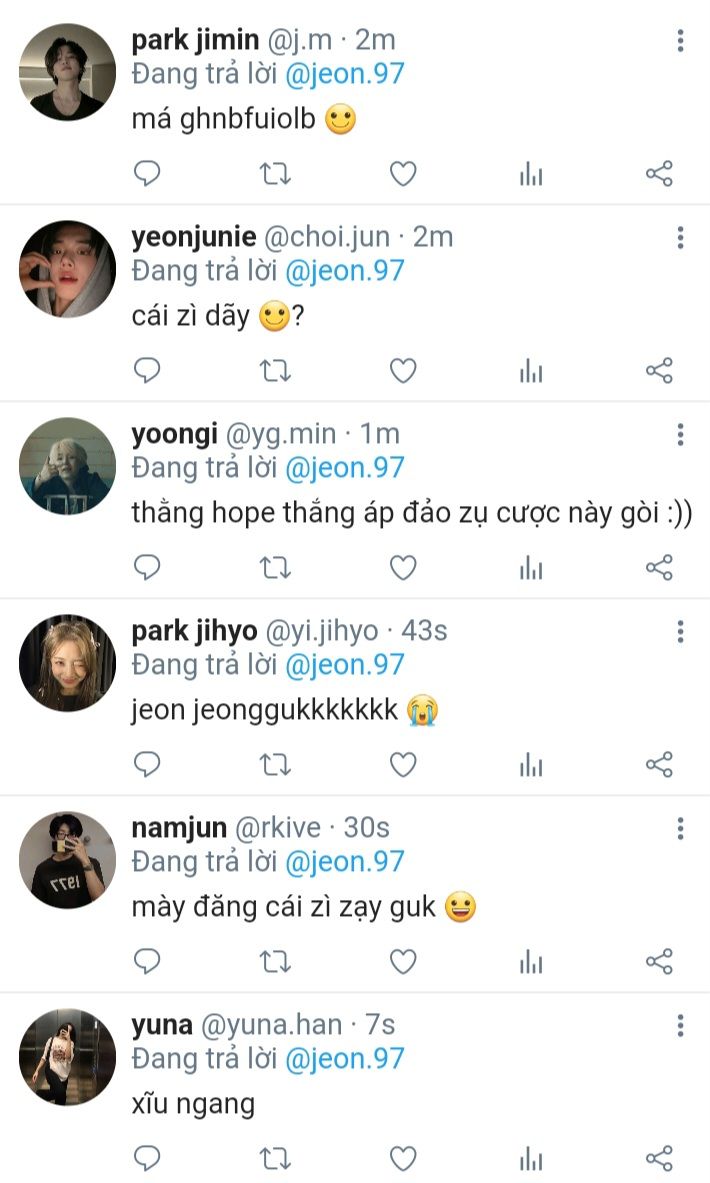Retweet yeonjunie's reply
The height and width of the screenshot is (1183, 710).
point(275,371)
